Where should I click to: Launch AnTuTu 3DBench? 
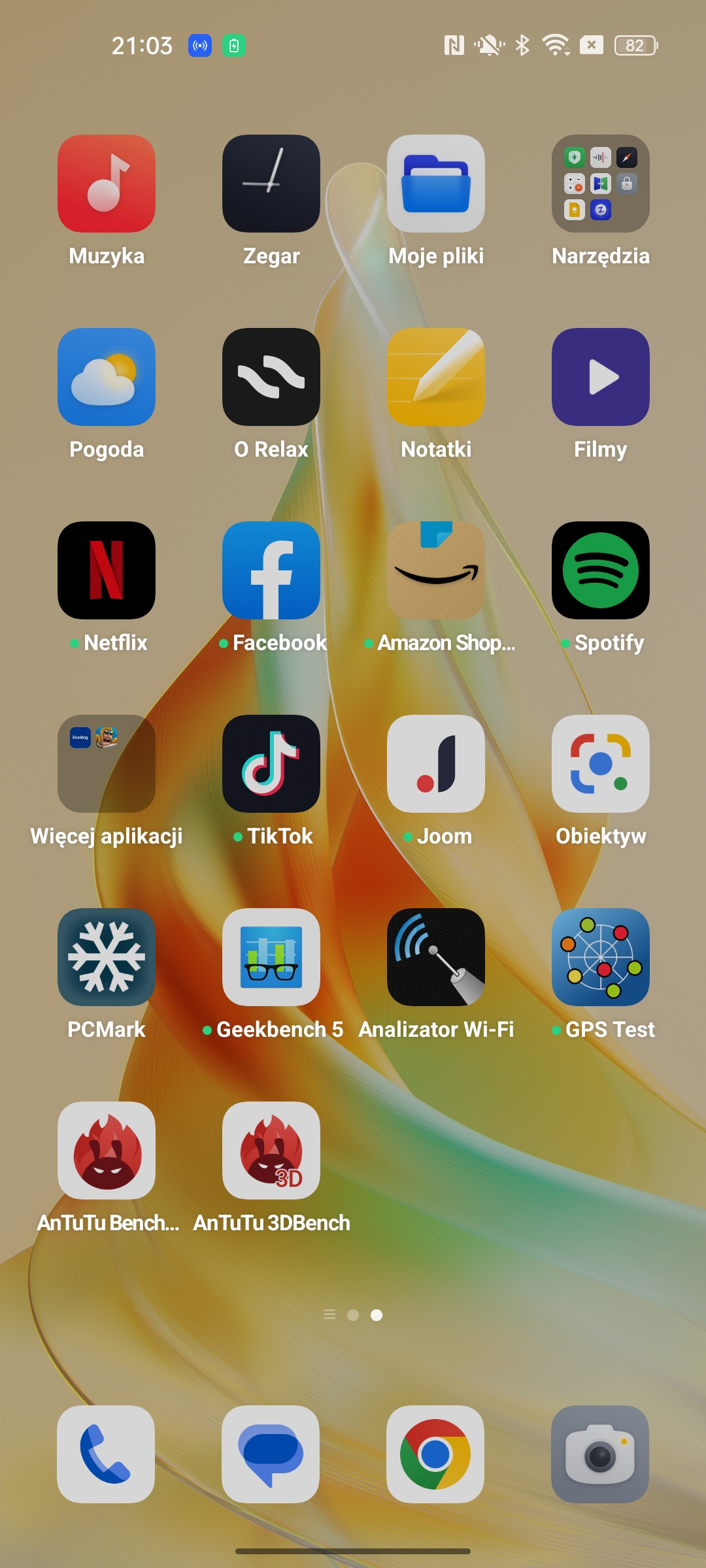(271, 1151)
